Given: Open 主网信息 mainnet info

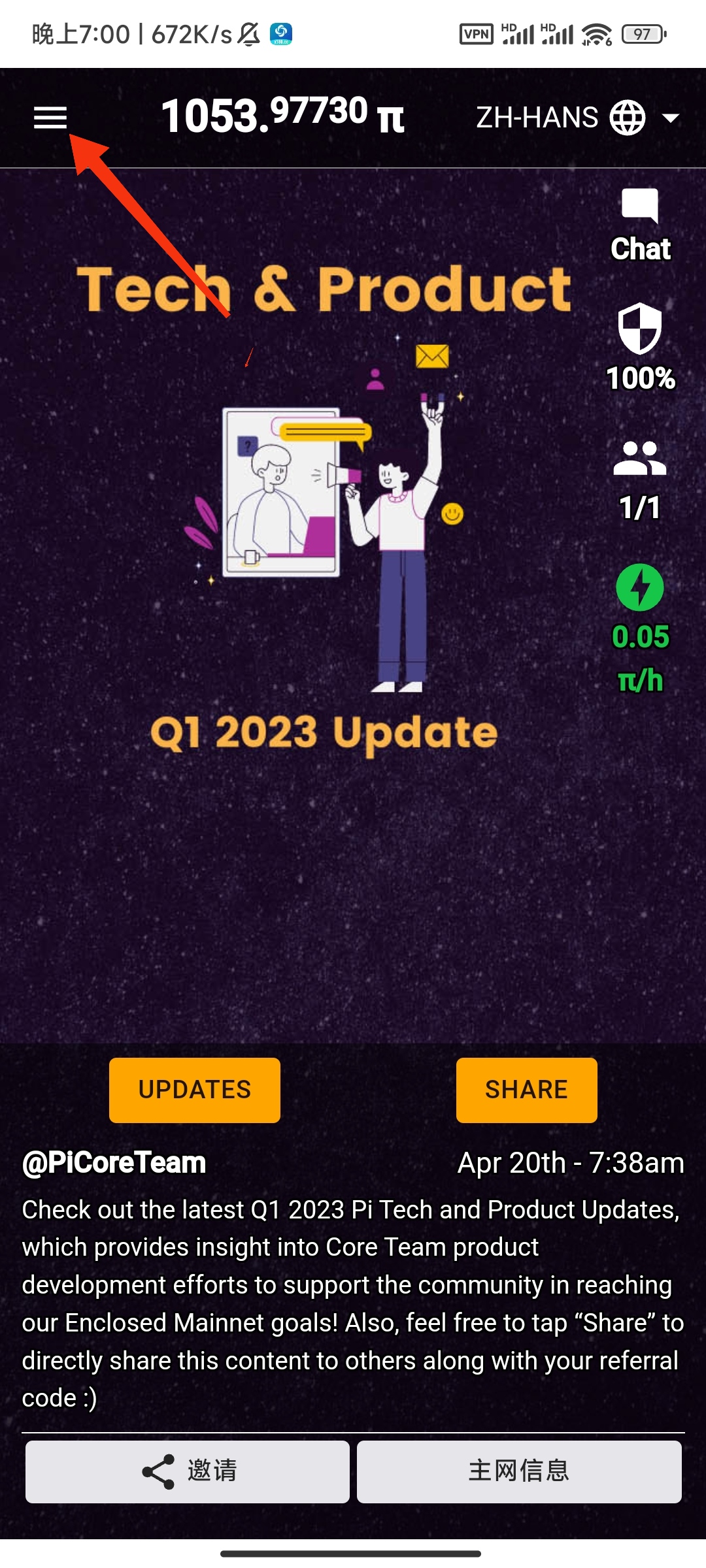Looking at the screenshot, I should coord(519,1471).
